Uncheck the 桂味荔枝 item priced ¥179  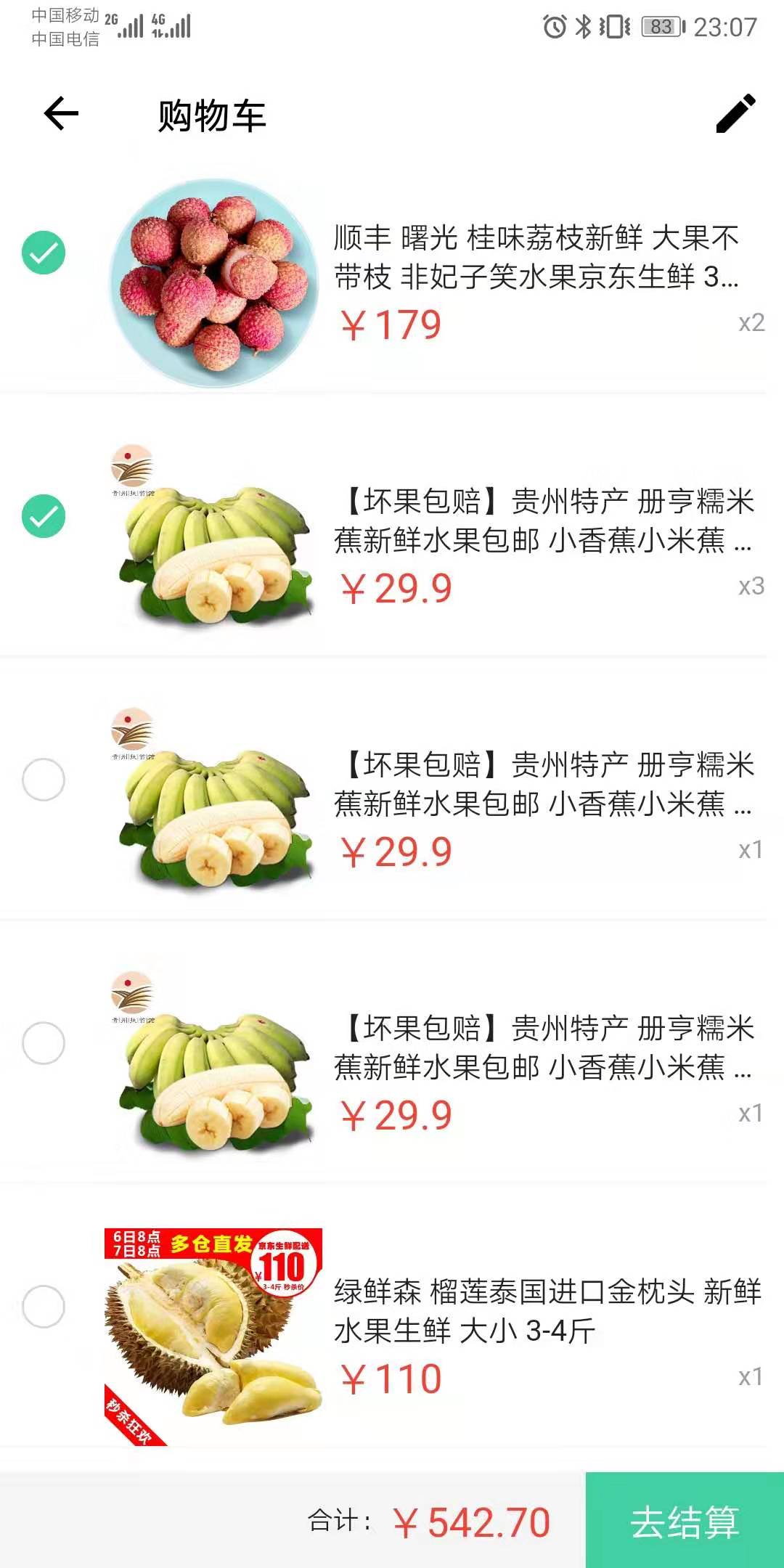(x=44, y=253)
